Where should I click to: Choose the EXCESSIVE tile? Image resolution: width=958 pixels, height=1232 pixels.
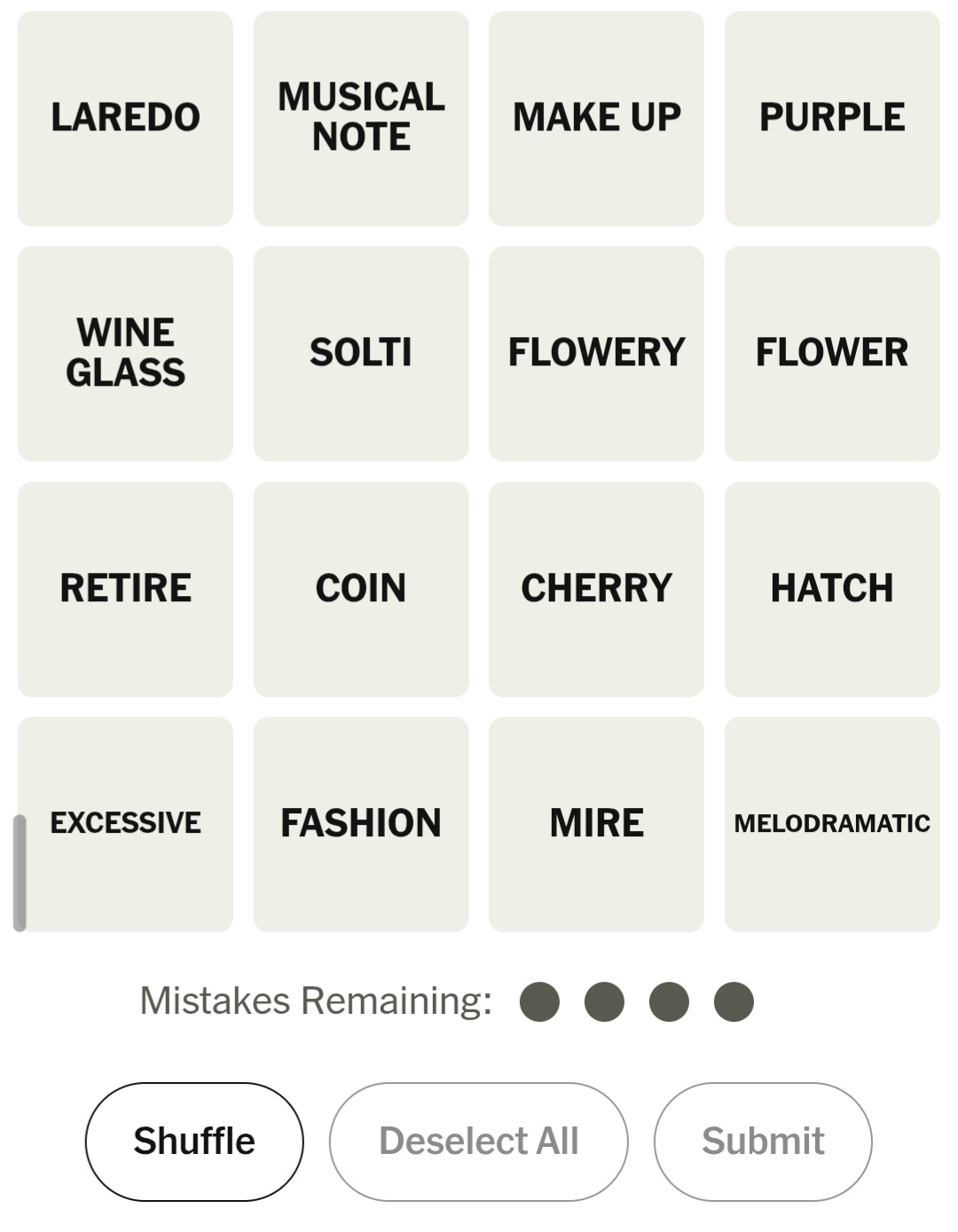click(x=125, y=824)
